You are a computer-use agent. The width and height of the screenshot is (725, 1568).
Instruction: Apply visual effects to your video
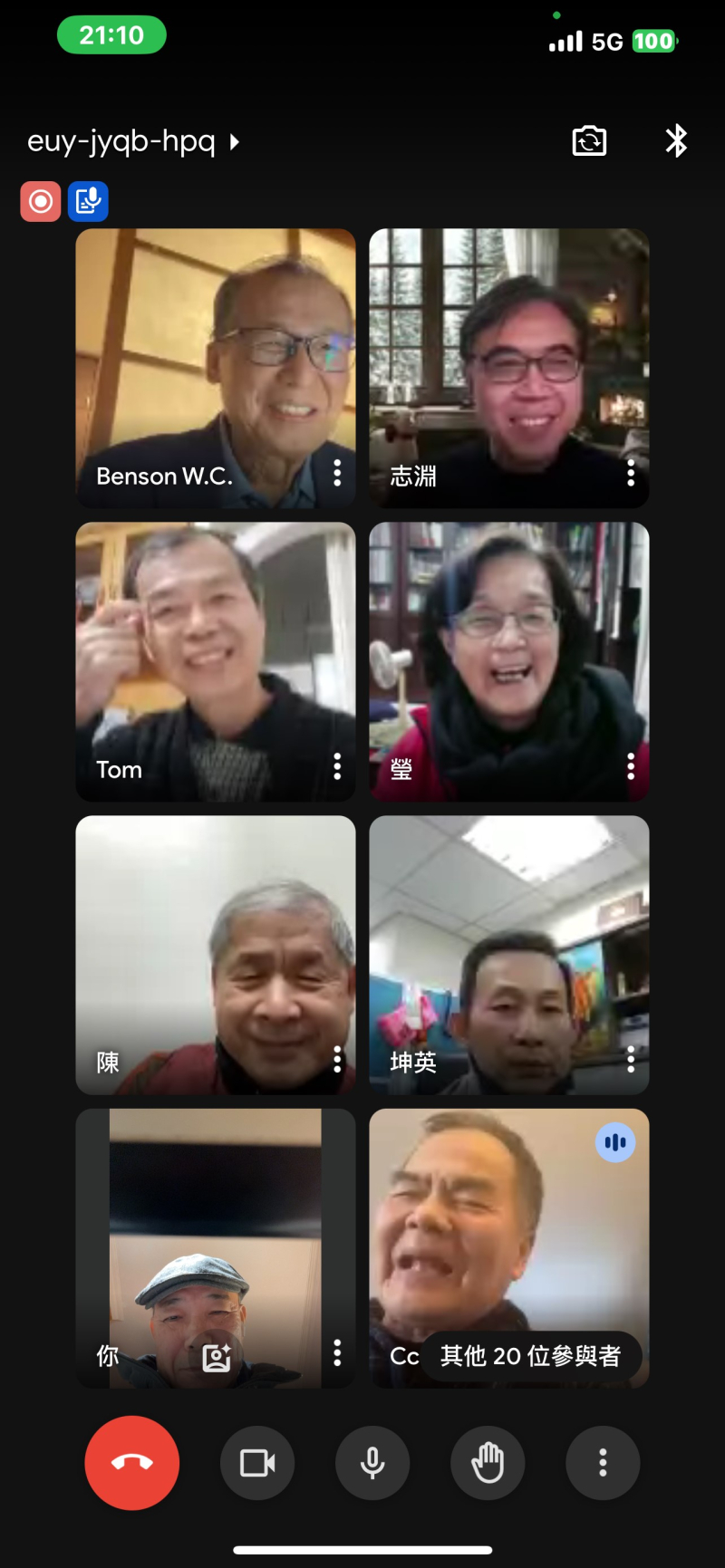tap(217, 1357)
